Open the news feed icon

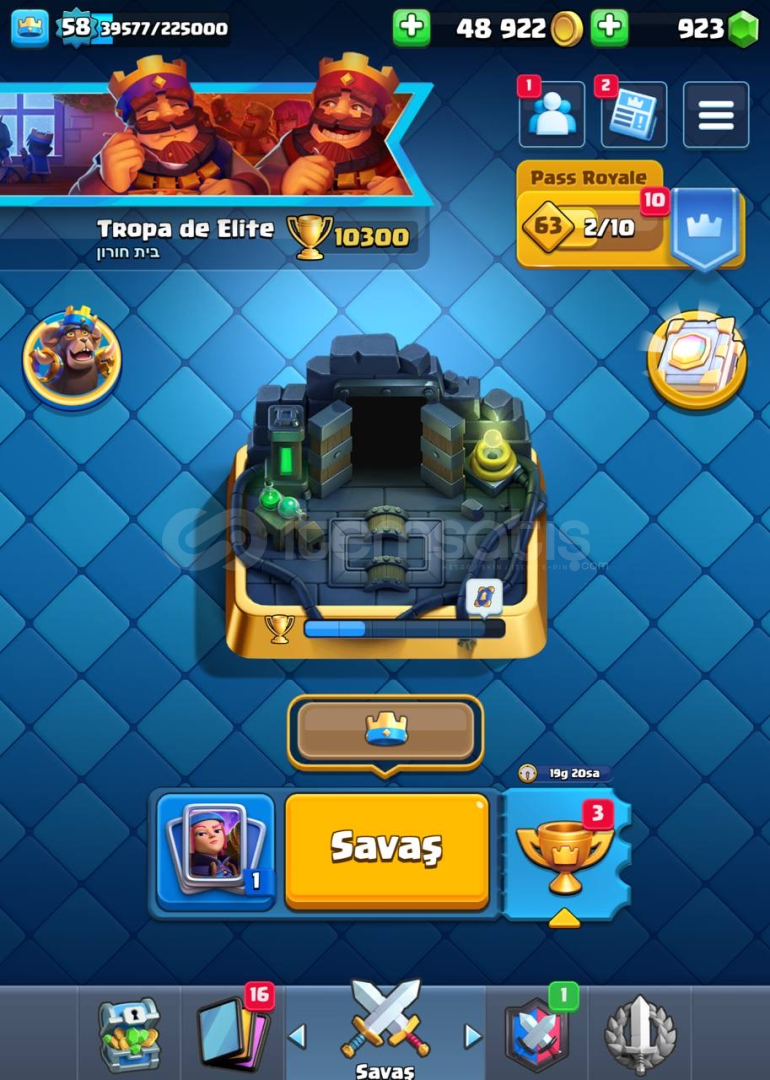coord(633,115)
